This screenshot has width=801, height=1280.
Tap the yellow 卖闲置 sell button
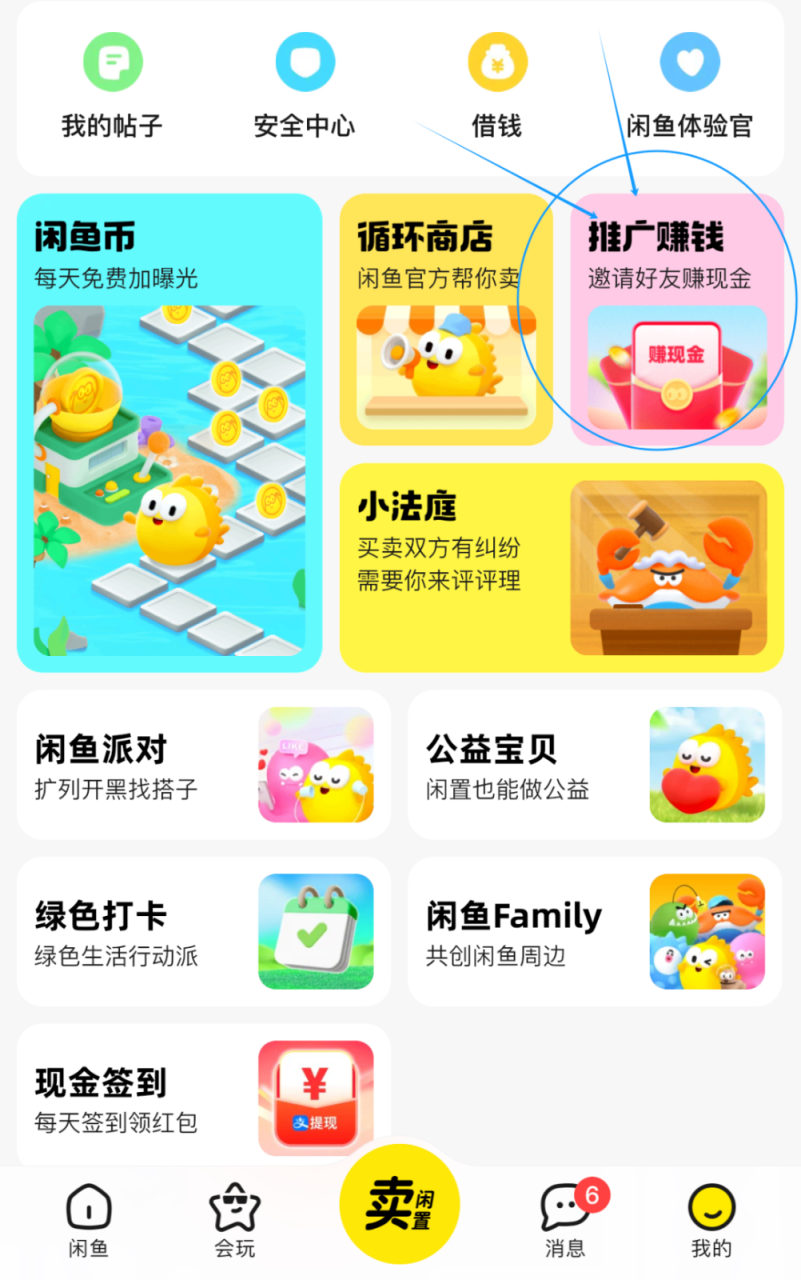(x=400, y=1205)
